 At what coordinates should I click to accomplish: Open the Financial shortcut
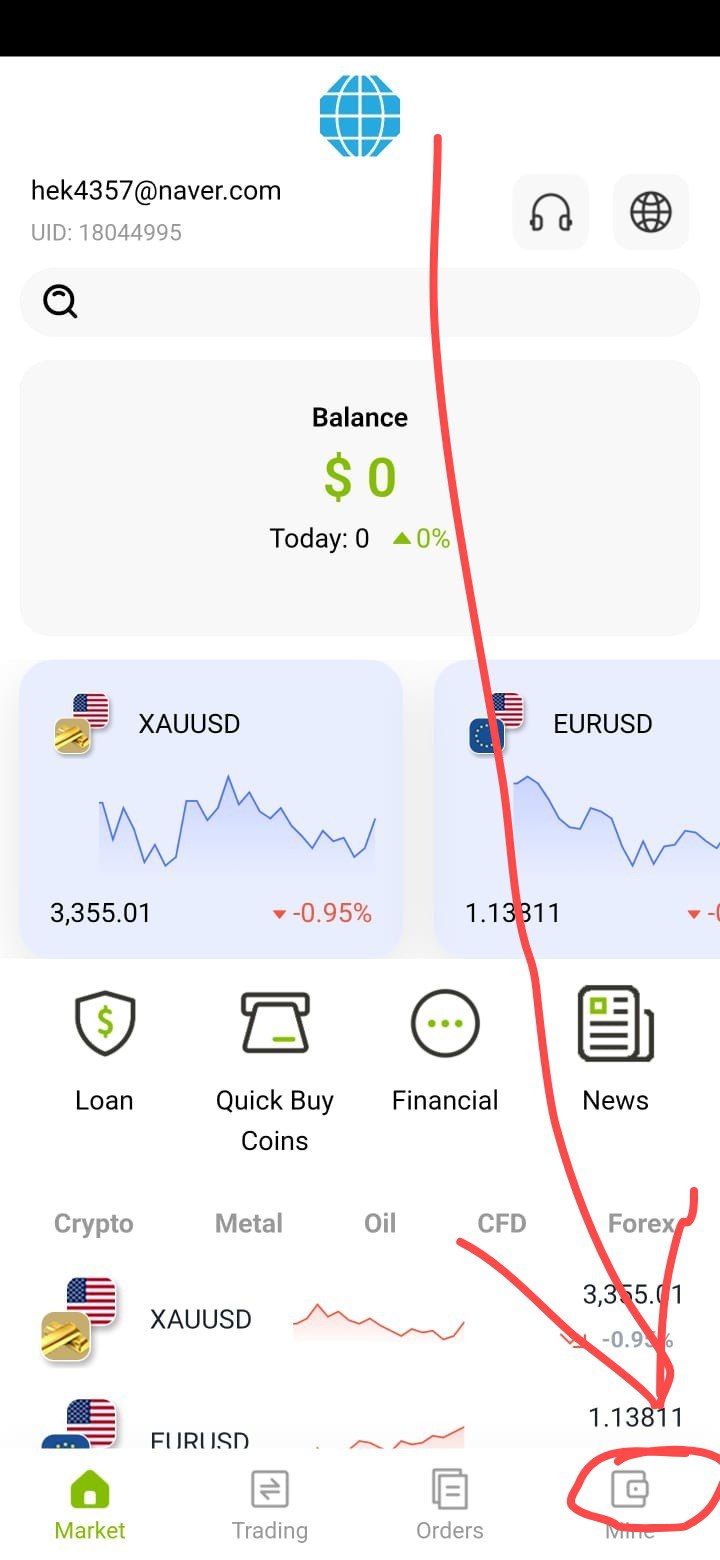(445, 1052)
